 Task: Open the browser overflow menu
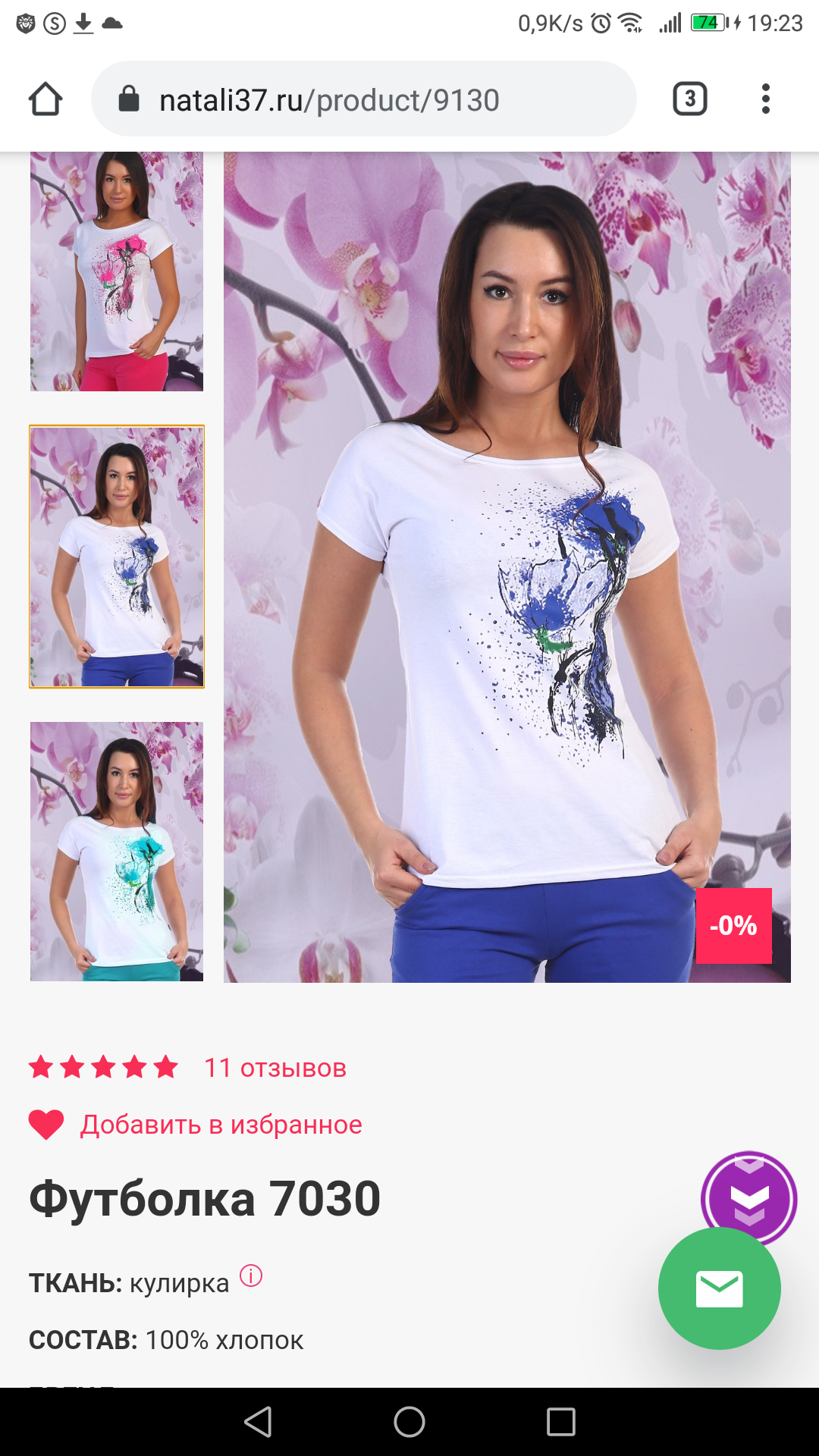(765, 99)
